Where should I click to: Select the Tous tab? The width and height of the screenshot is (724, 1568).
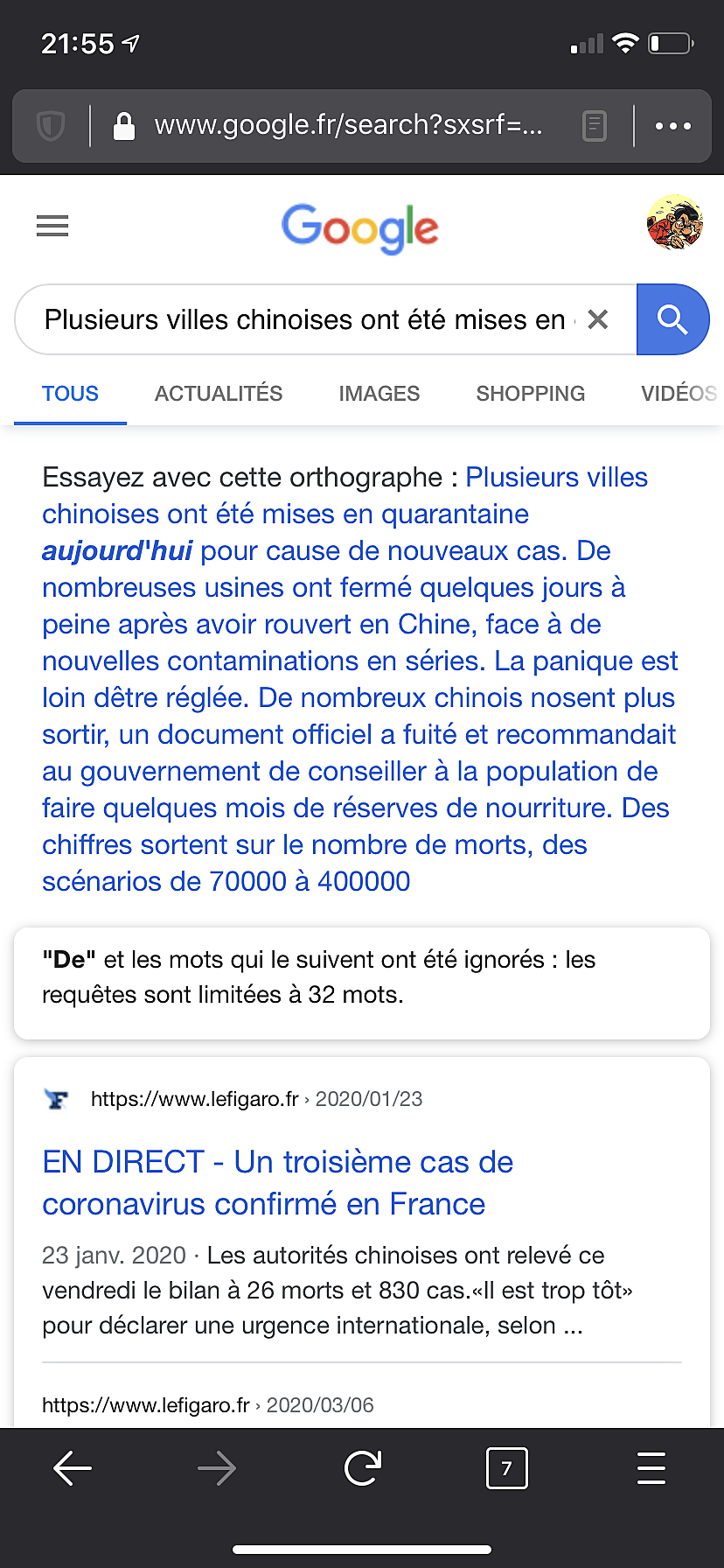pyautogui.click(x=70, y=394)
